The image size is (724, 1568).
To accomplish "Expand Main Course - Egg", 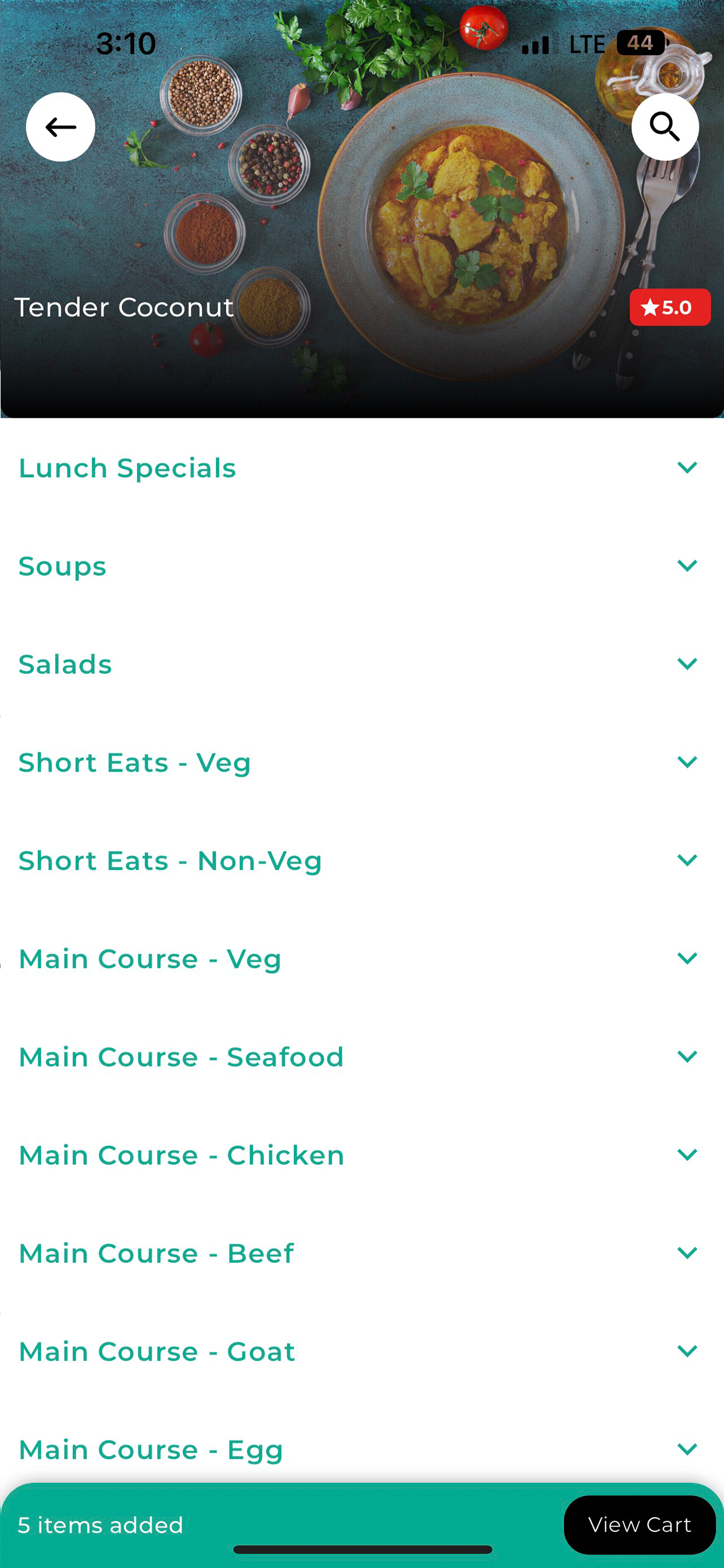I will (362, 1450).
